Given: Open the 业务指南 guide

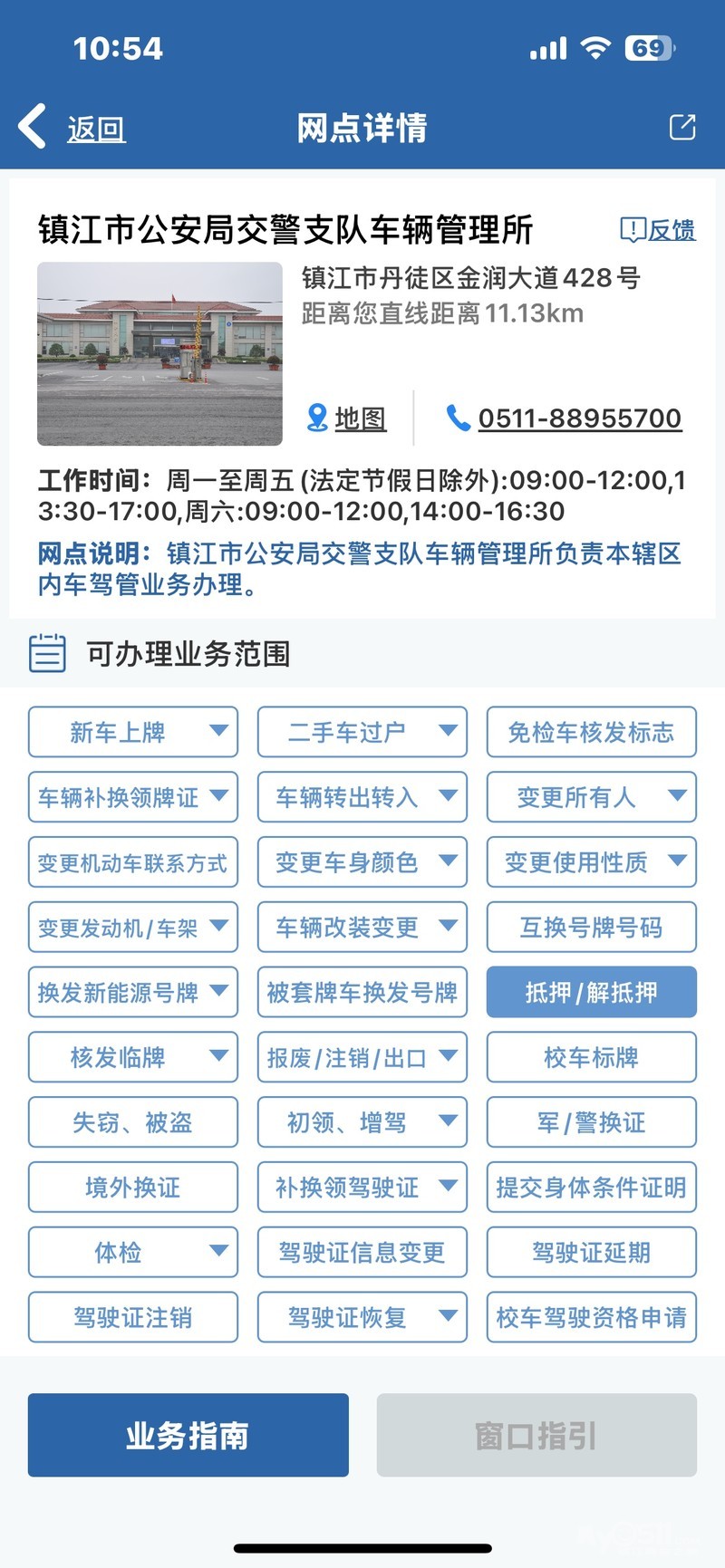Looking at the screenshot, I should (188, 1436).
